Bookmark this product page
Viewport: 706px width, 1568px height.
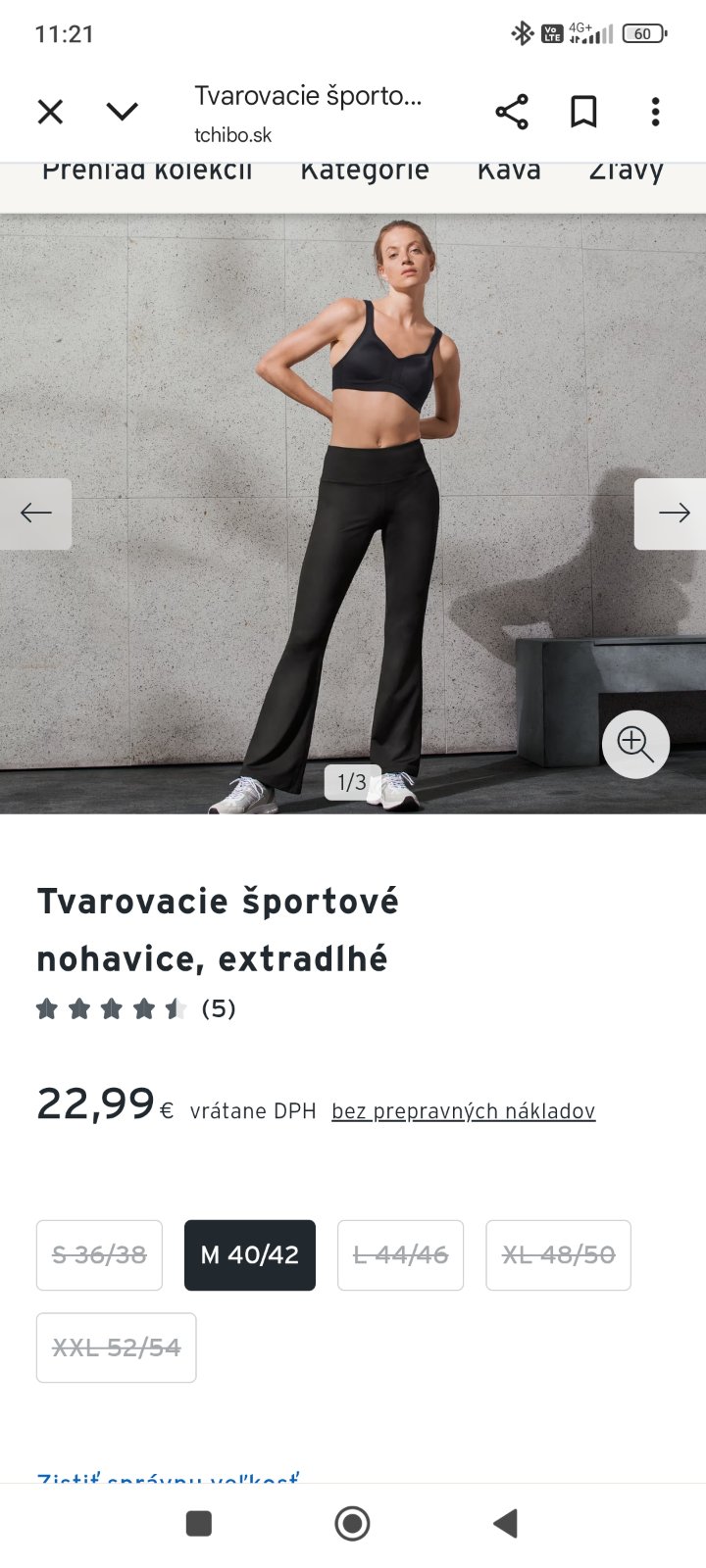pyautogui.click(x=583, y=113)
